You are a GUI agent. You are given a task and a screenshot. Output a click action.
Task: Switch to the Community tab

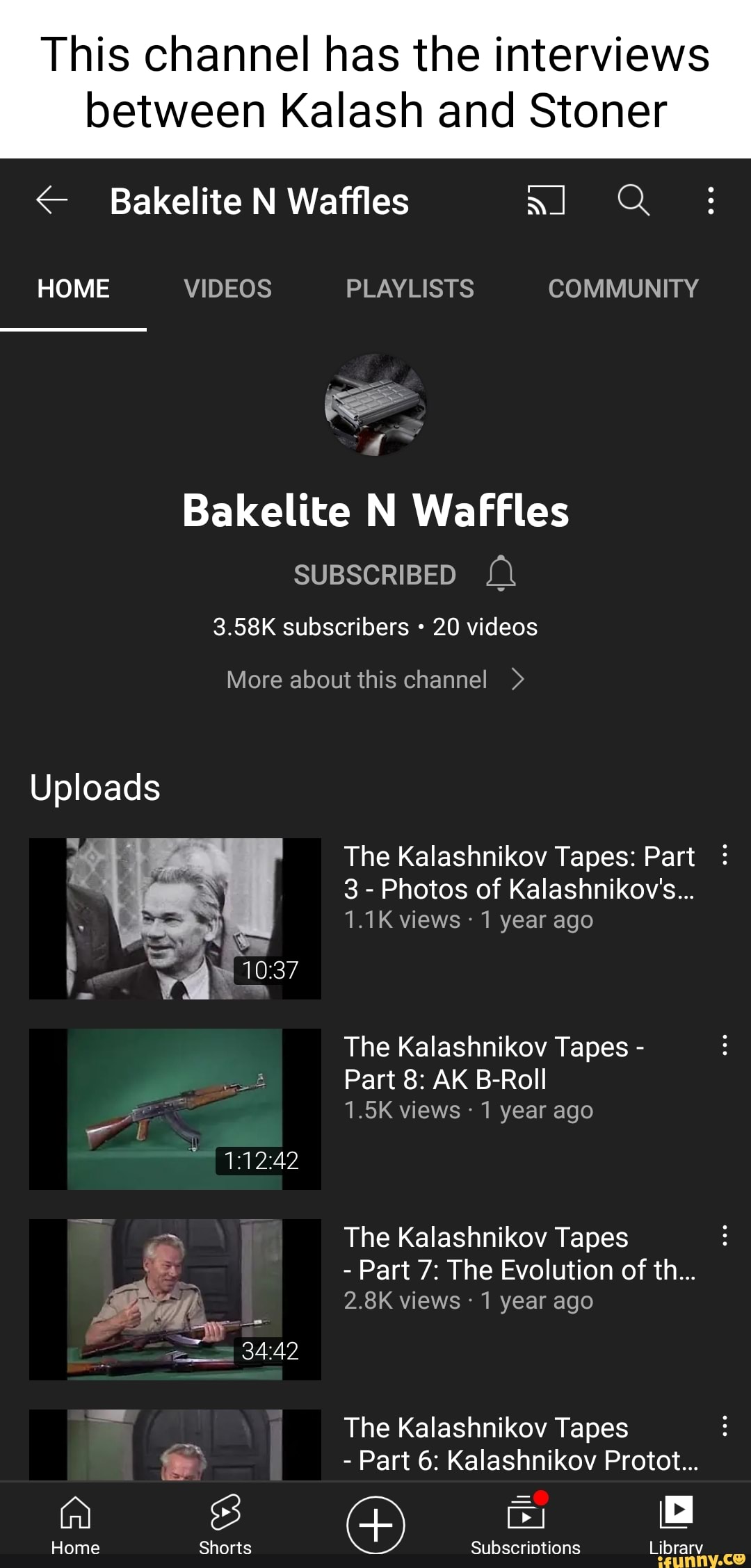(623, 288)
